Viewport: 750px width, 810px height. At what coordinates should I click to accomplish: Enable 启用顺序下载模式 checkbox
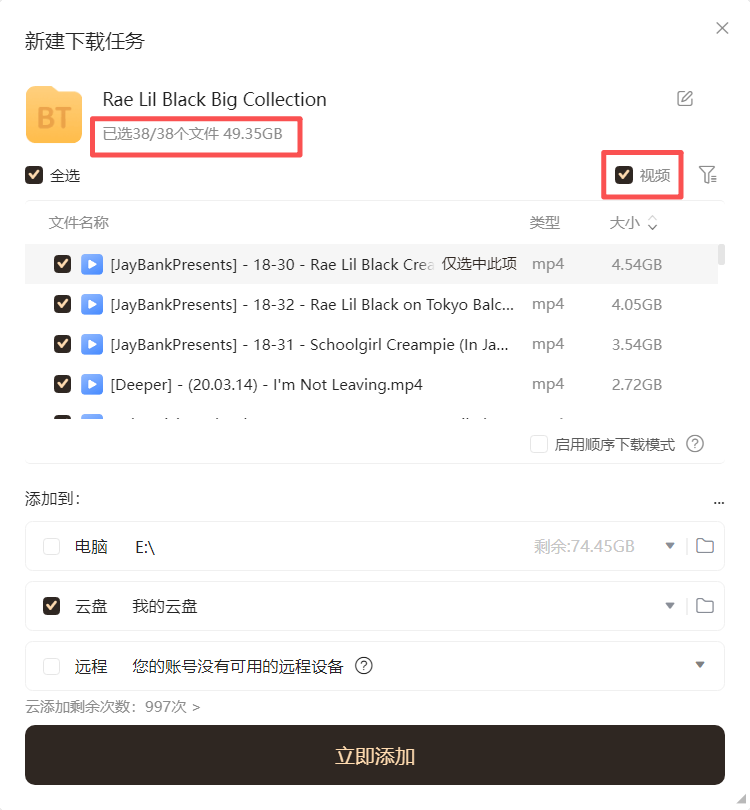tap(539, 444)
